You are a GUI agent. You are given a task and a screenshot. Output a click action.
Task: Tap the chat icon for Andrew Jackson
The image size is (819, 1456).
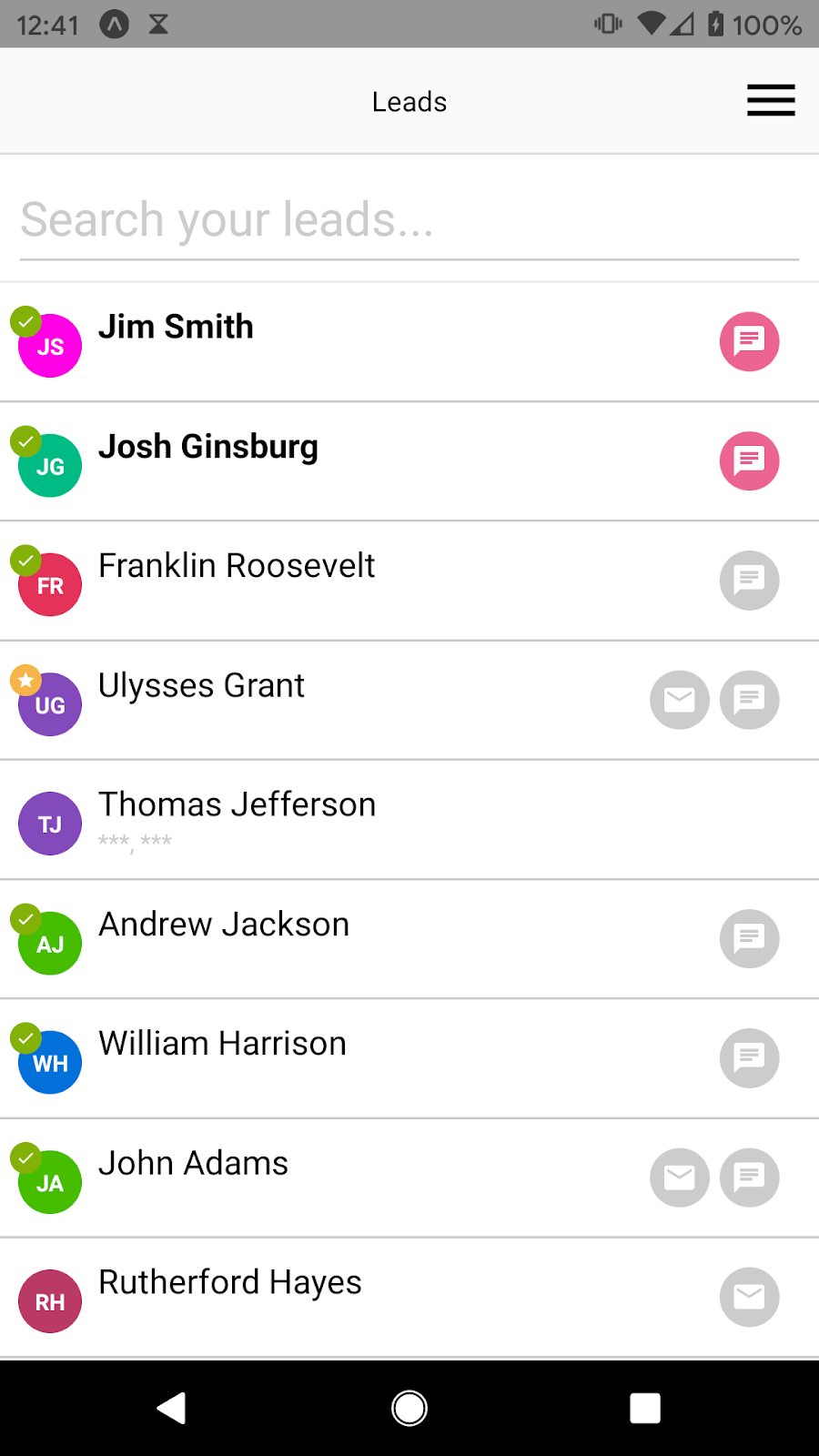(749, 938)
